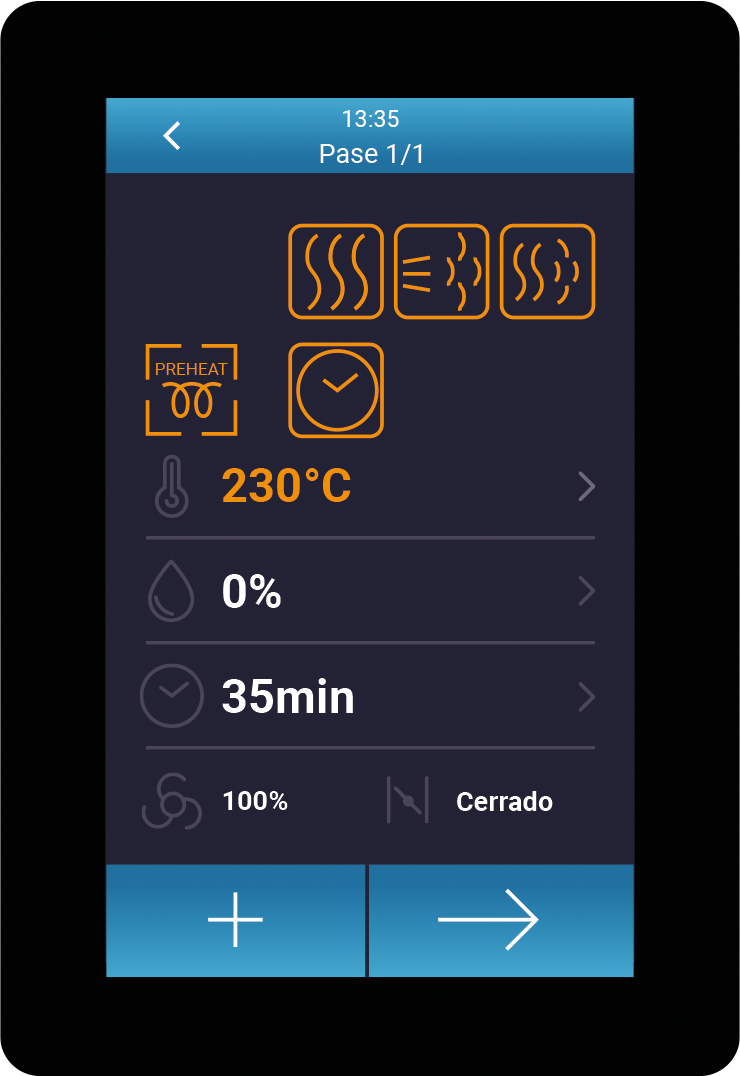The image size is (740, 1076).
Task: Tap the Pase 1/1 step header
Action: [370, 153]
